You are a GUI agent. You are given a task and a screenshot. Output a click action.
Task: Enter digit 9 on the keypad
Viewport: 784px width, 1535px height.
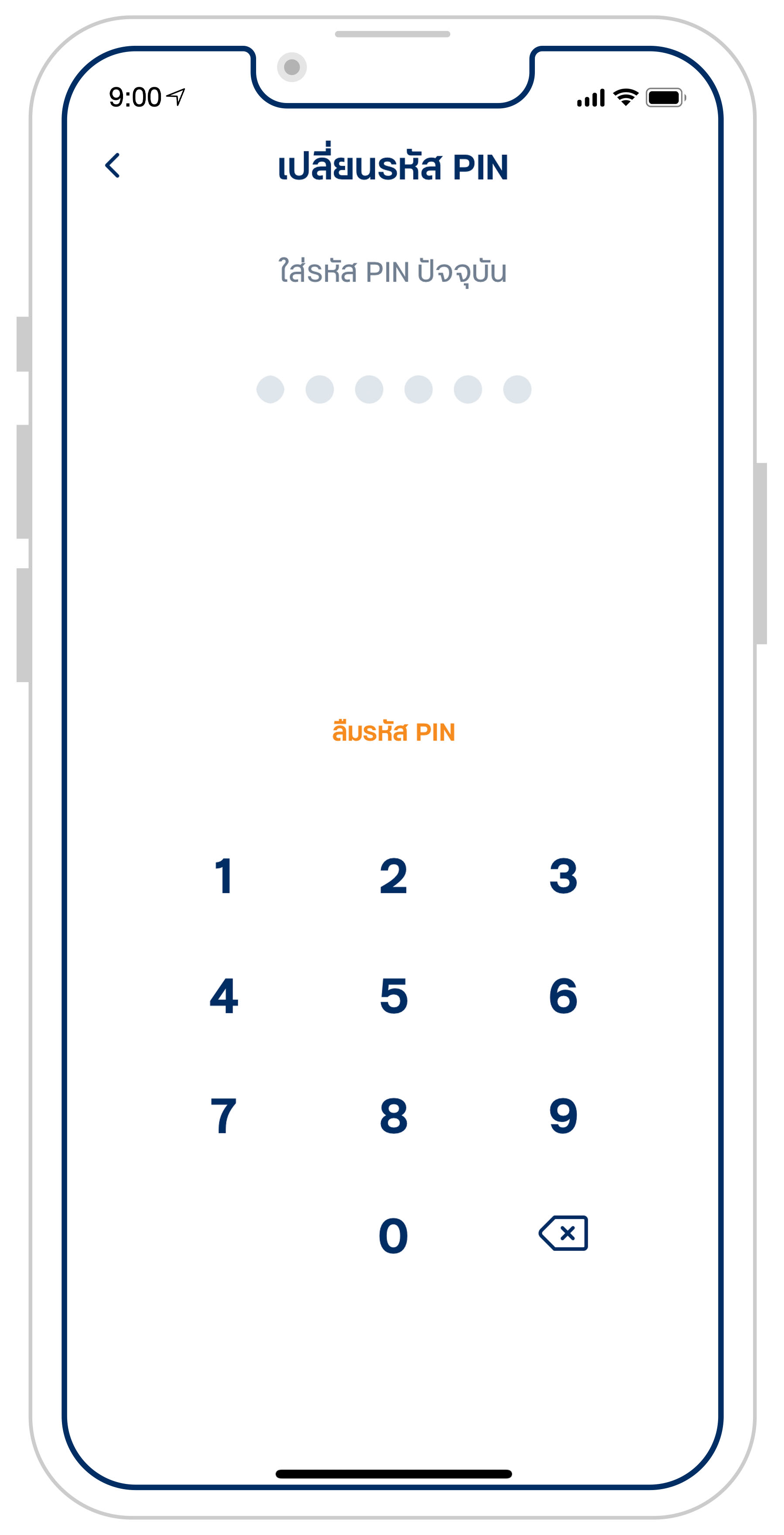tap(563, 1116)
